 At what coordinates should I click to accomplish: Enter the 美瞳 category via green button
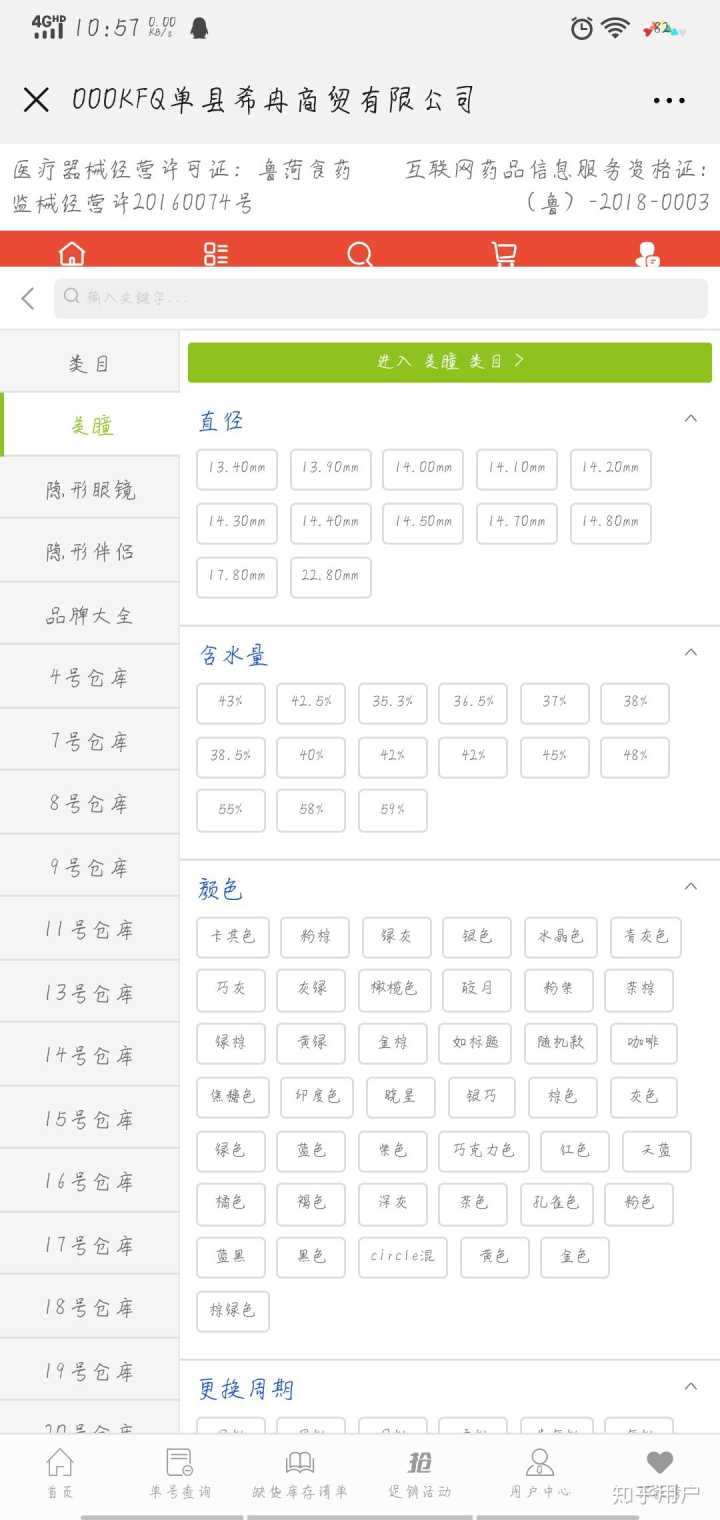pyautogui.click(x=450, y=362)
